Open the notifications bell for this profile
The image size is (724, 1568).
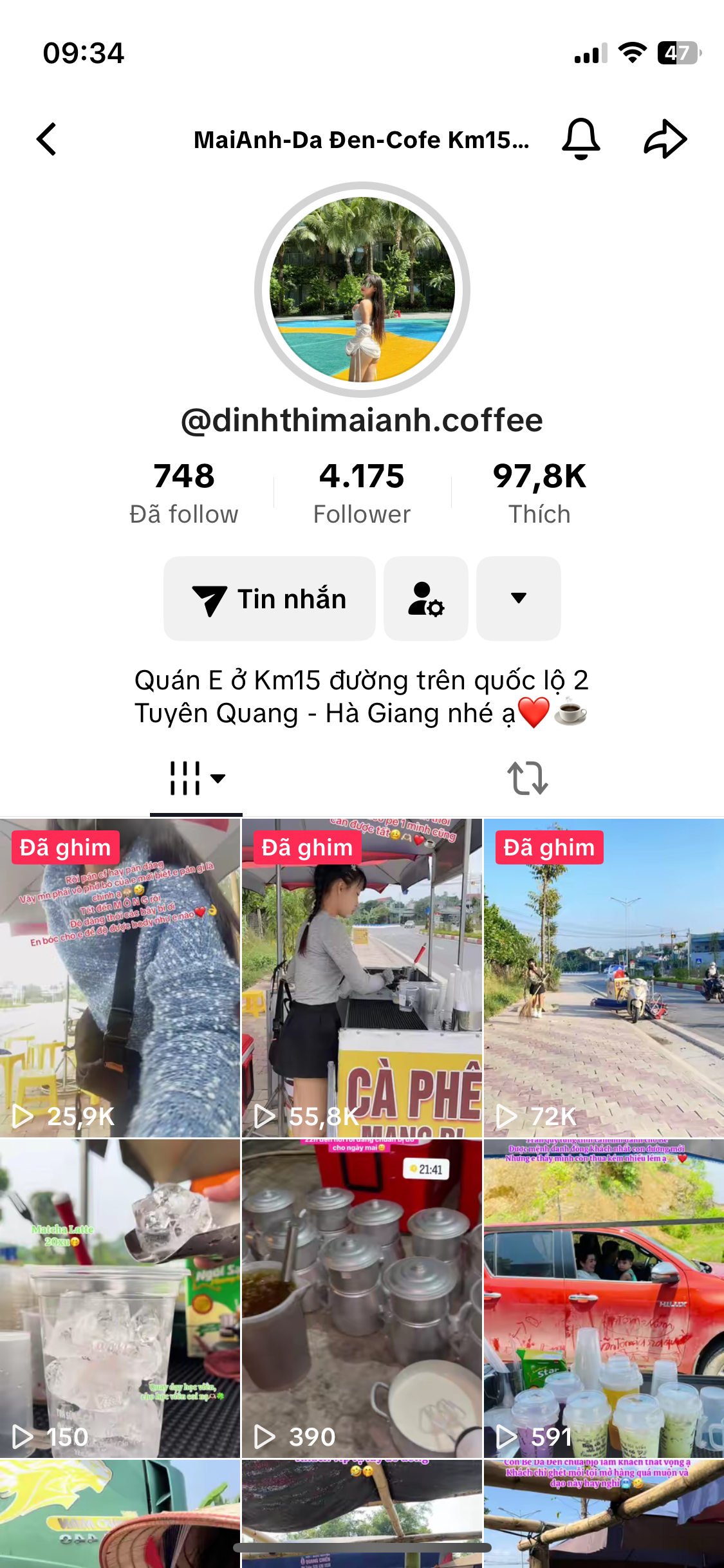580,139
